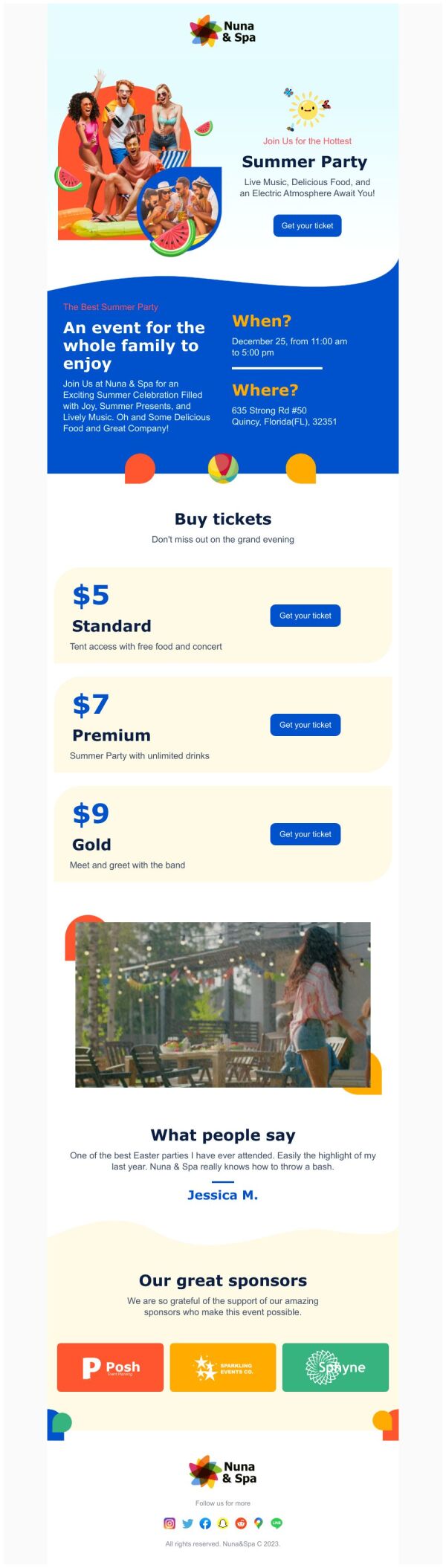The width and height of the screenshot is (446, 1568).
Task: Open the Sparkling Events Co. sponsor card
Action: pyautogui.click(x=223, y=1367)
